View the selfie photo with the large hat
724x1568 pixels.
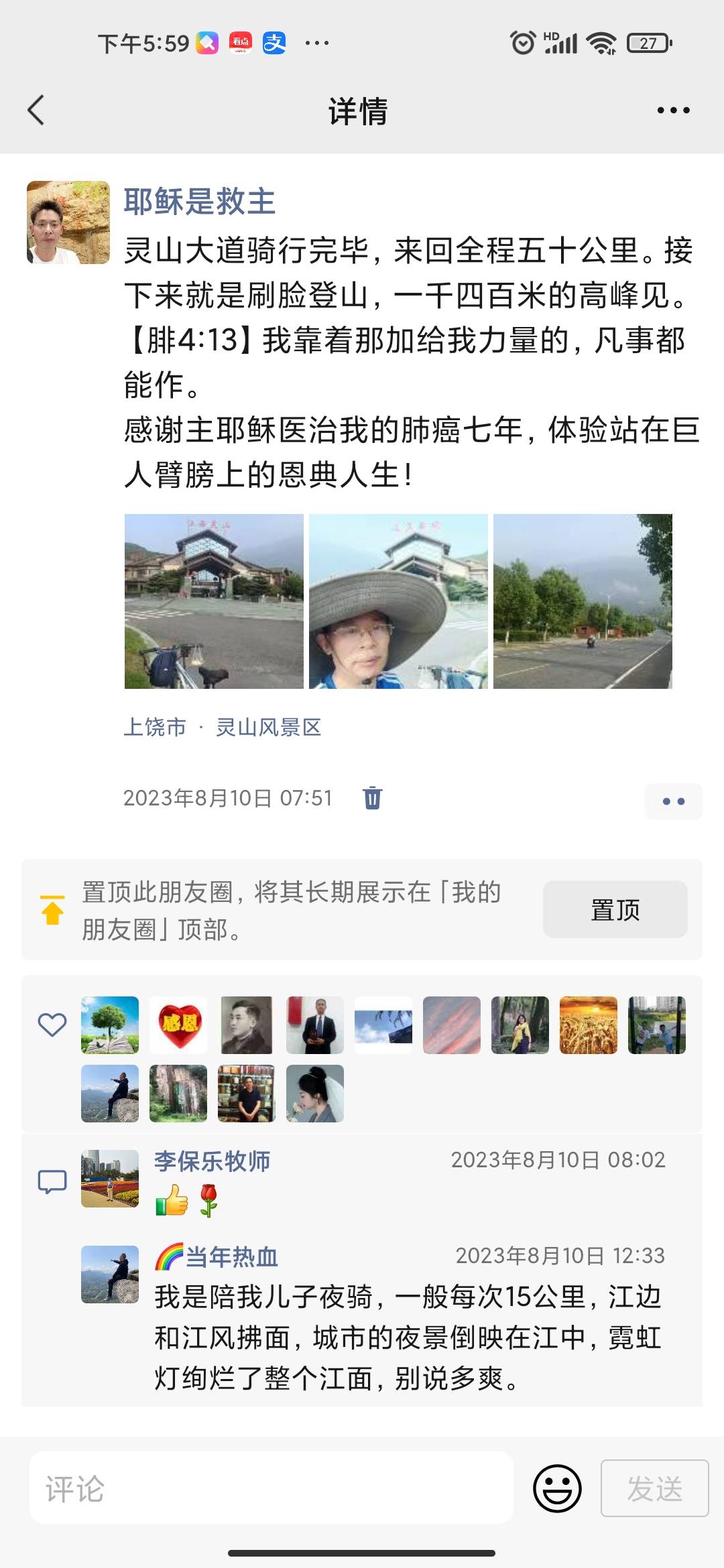pyautogui.click(x=398, y=602)
